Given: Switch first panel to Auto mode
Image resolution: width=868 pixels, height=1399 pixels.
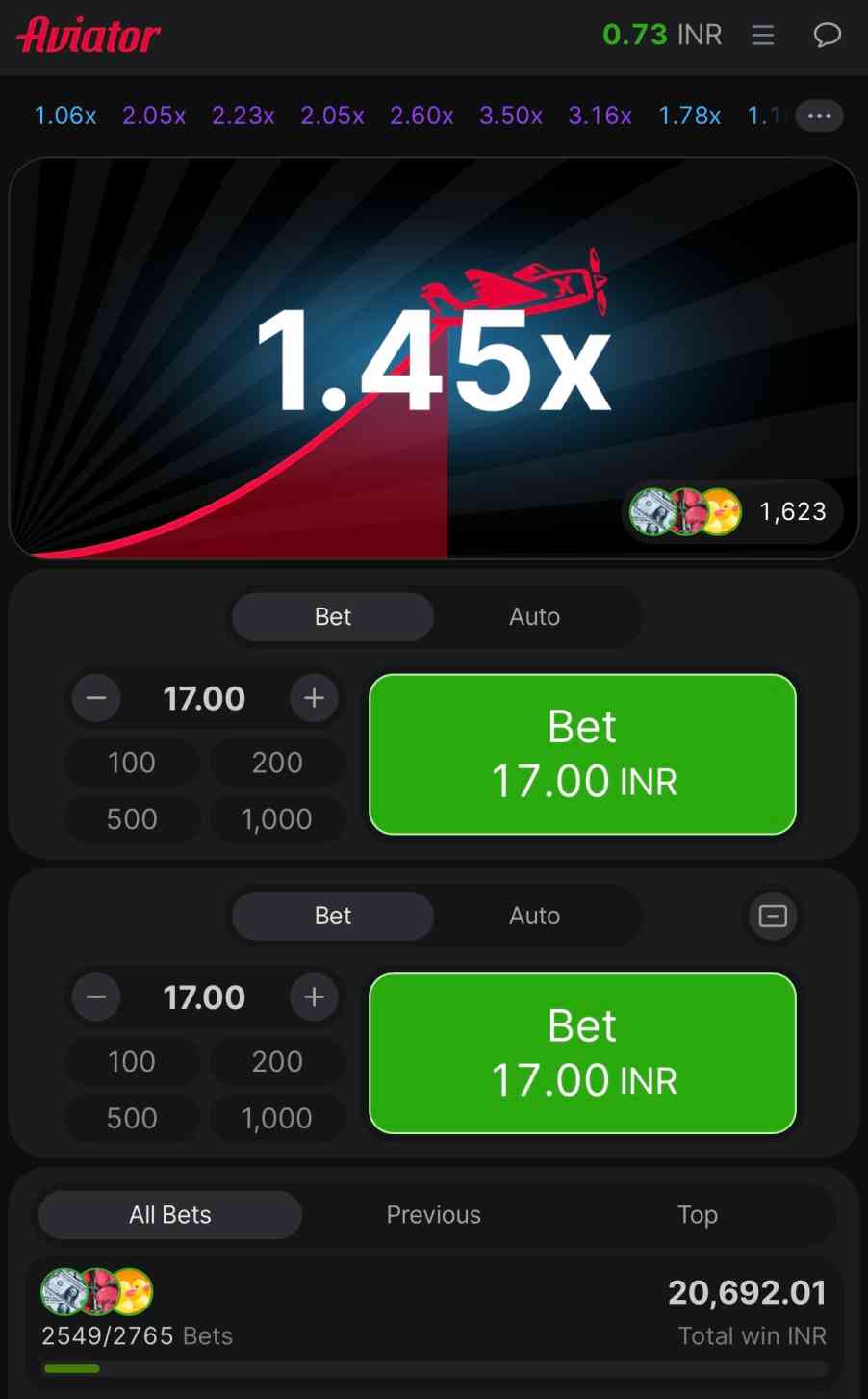Looking at the screenshot, I should coord(535,616).
